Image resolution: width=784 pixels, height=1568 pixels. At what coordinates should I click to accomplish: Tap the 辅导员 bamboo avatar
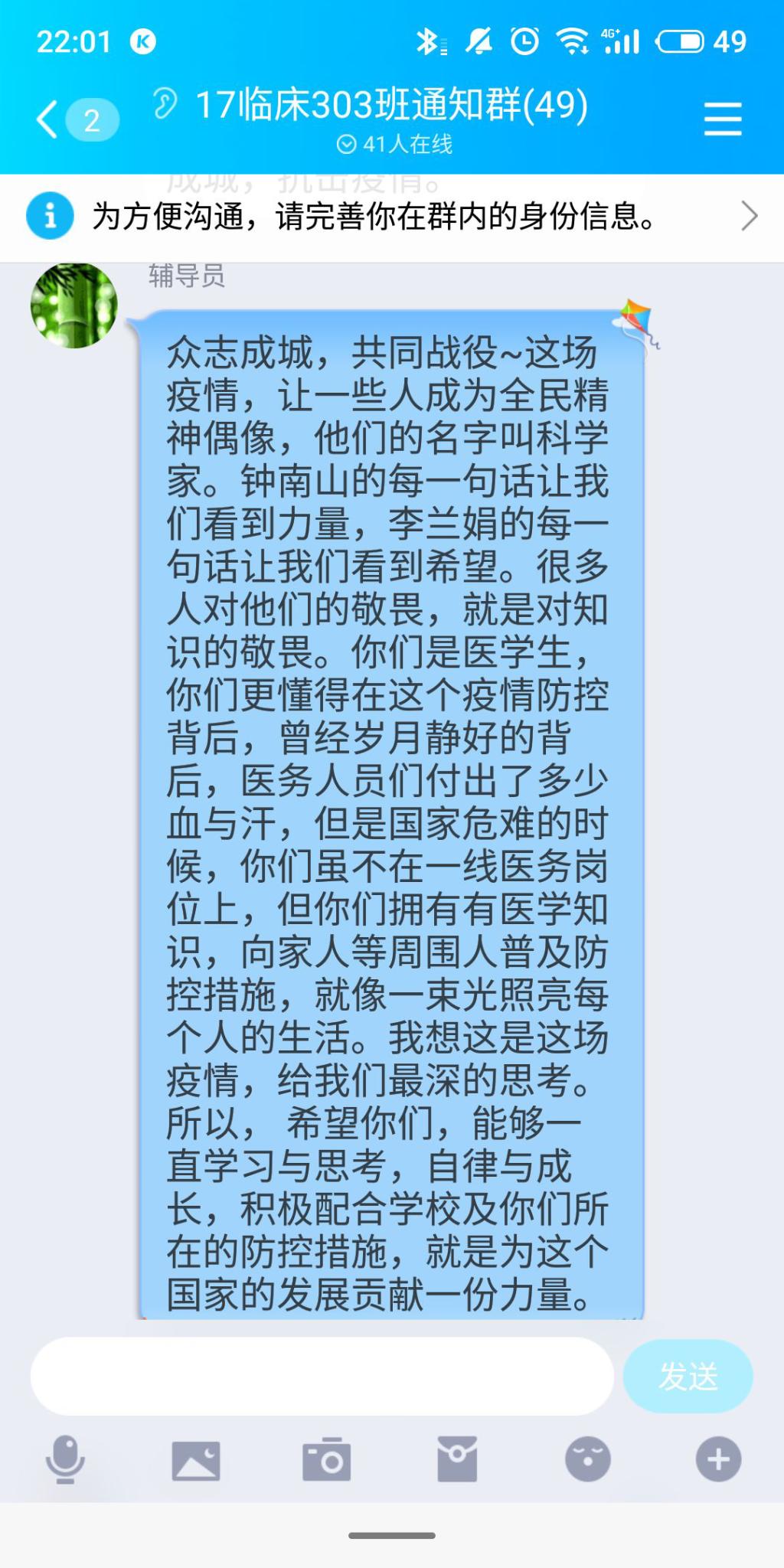click(73, 305)
